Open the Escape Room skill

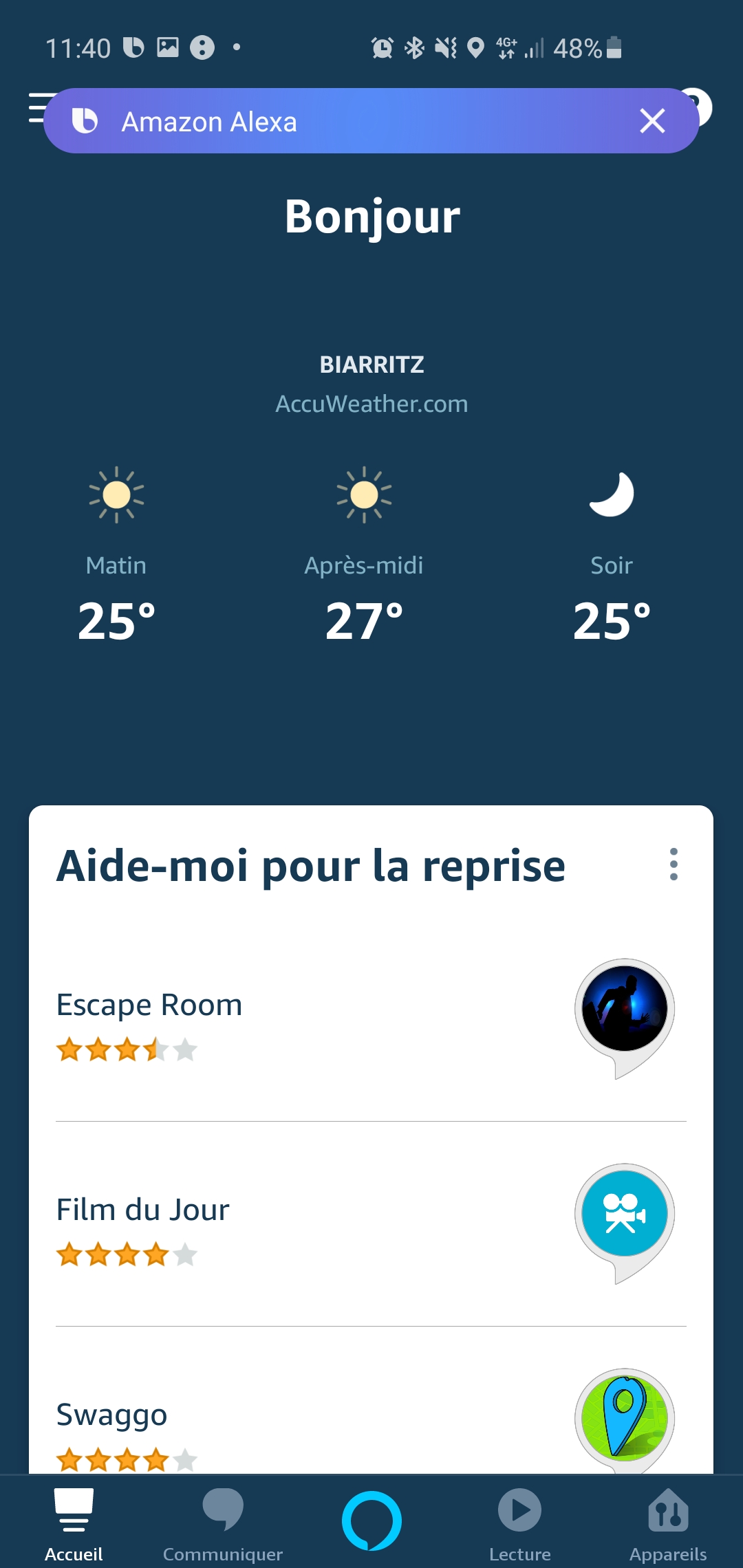(371, 1019)
